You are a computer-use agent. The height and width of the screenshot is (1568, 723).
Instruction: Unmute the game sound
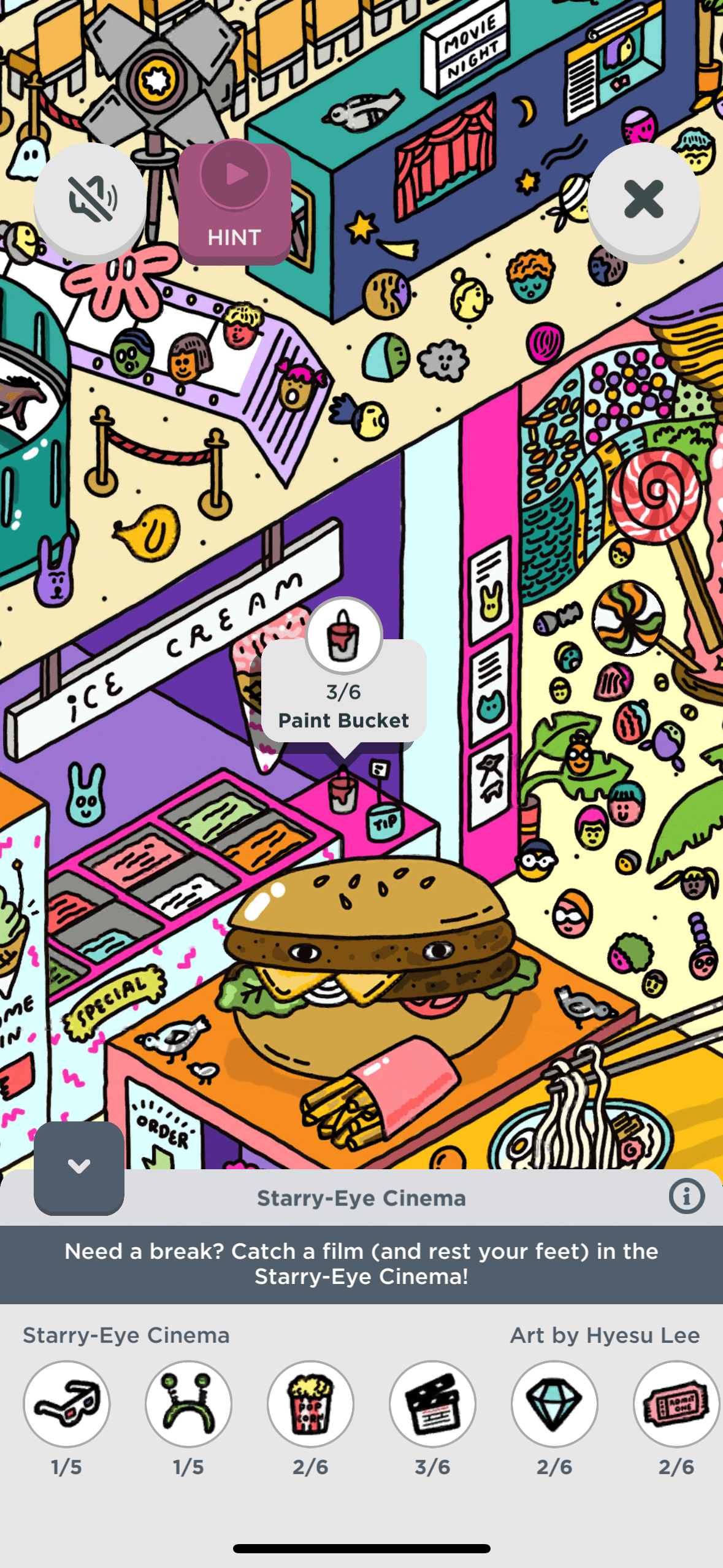[x=90, y=199]
